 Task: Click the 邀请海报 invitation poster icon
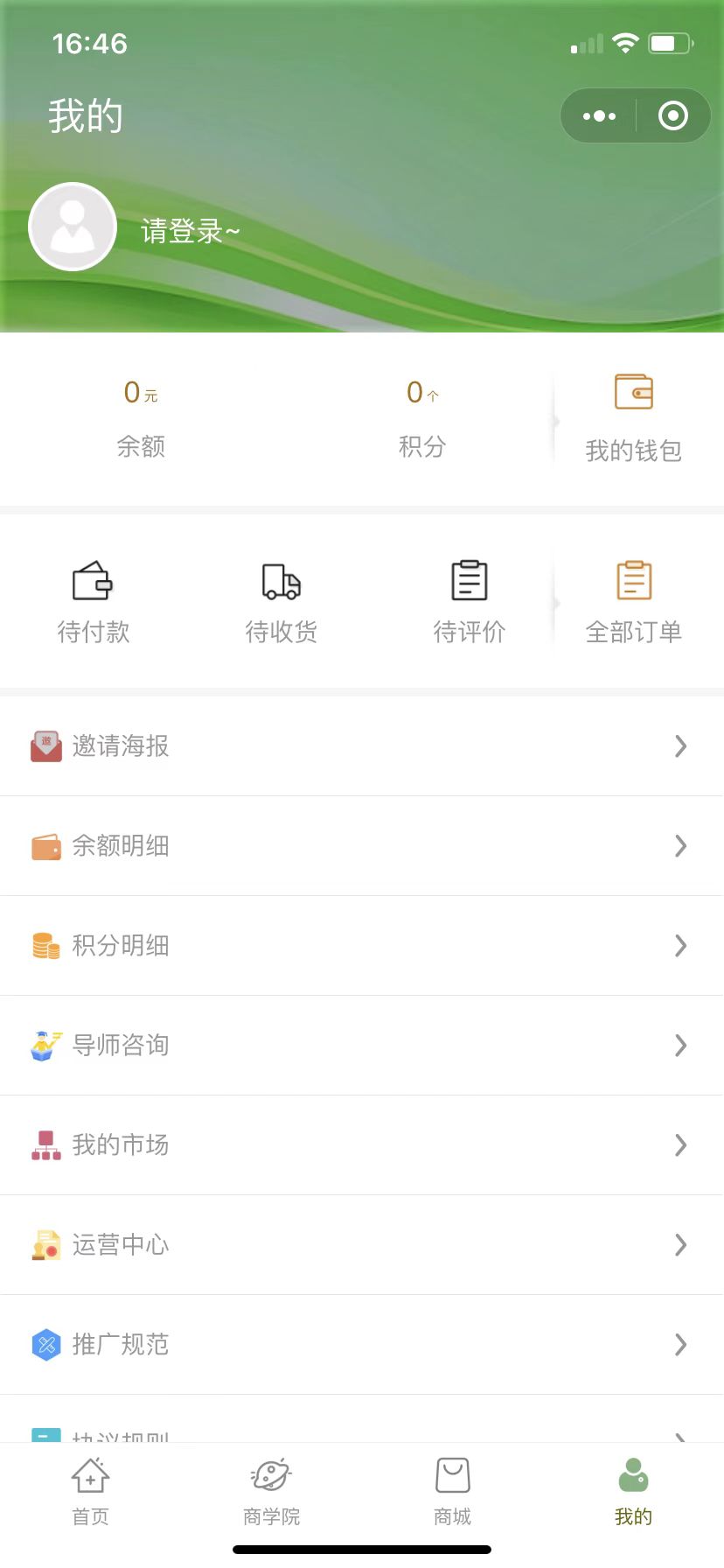[45, 746]
